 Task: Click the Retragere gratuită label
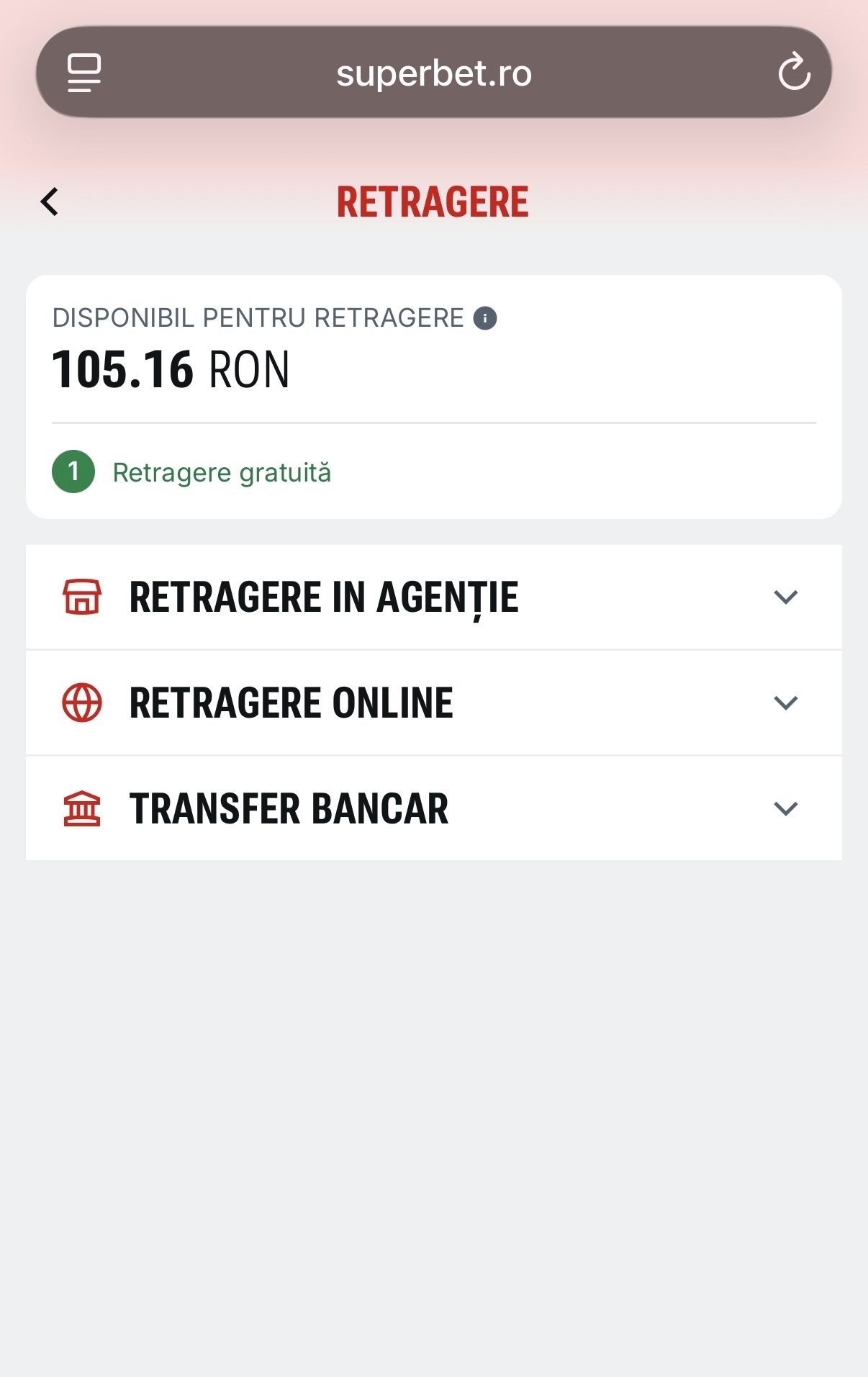(222, 472)
